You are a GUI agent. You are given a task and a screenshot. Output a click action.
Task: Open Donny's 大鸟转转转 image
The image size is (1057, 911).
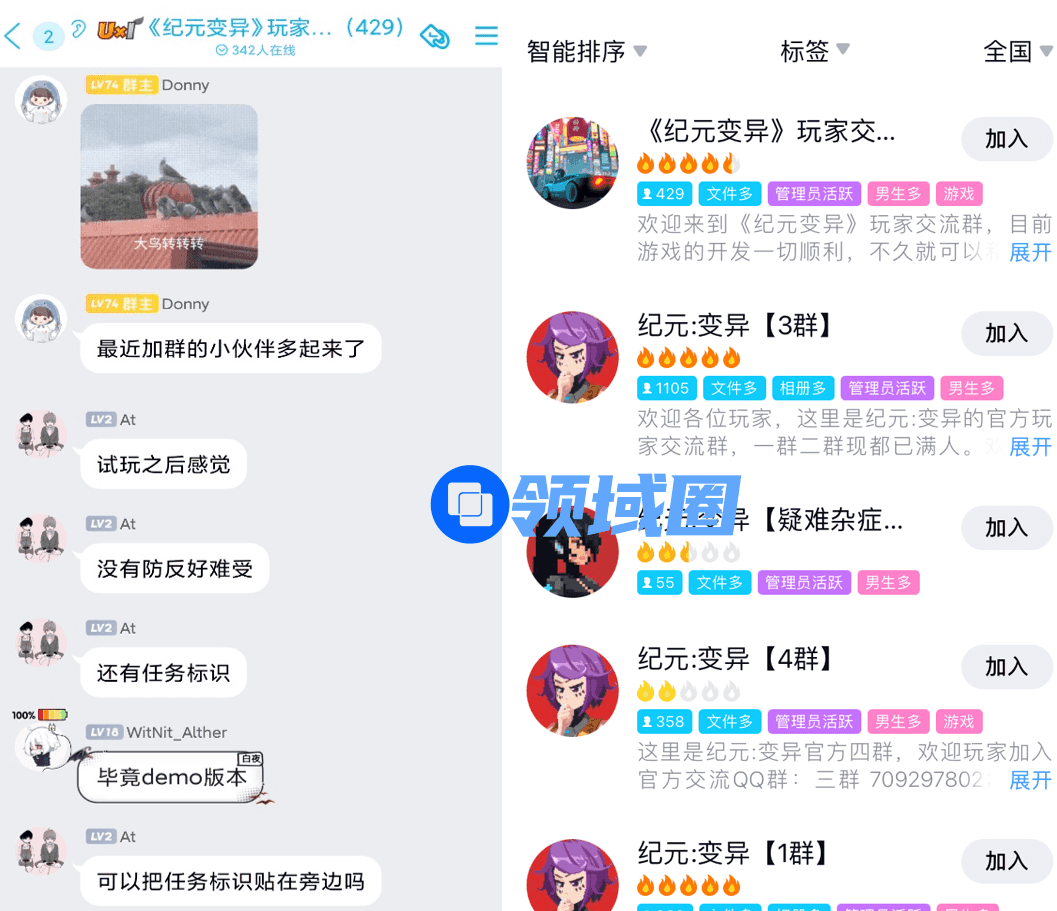pos(169,187)
